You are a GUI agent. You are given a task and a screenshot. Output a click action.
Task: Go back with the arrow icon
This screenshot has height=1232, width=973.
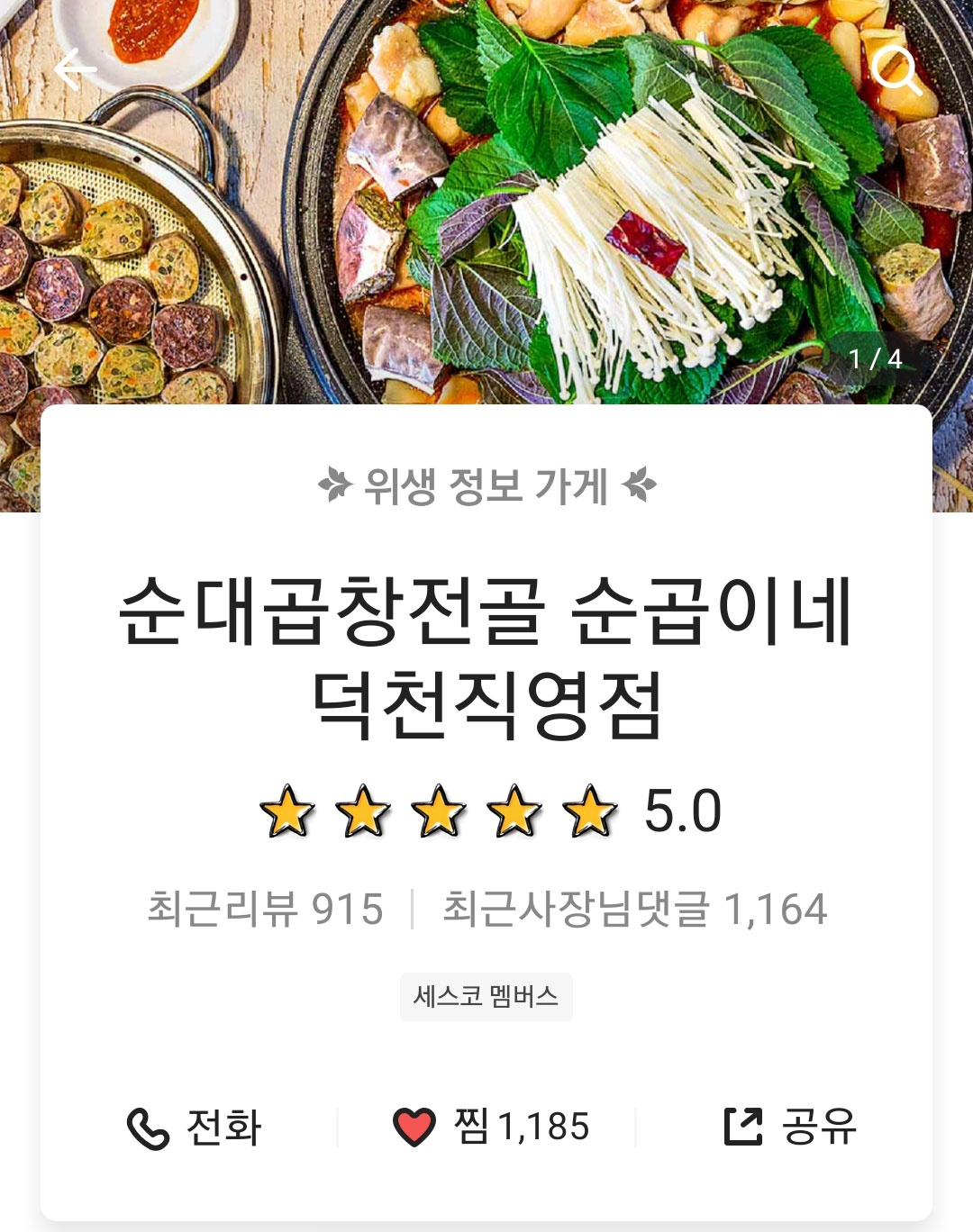point(76,69)
